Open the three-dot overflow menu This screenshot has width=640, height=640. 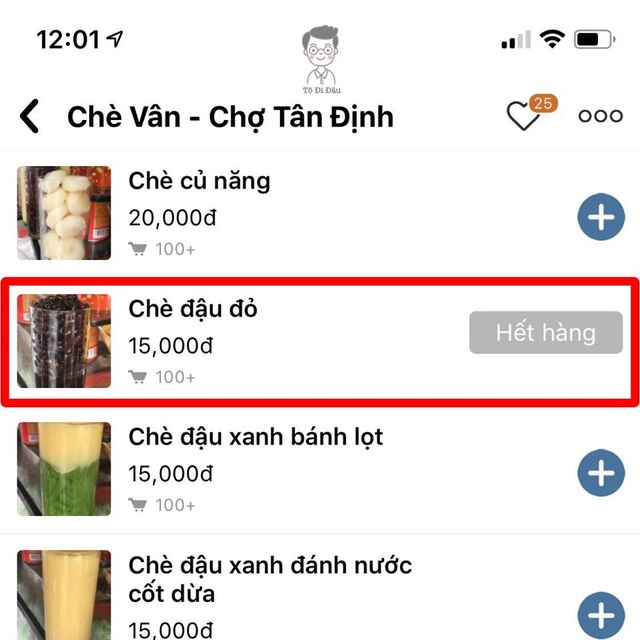[600, 117]
